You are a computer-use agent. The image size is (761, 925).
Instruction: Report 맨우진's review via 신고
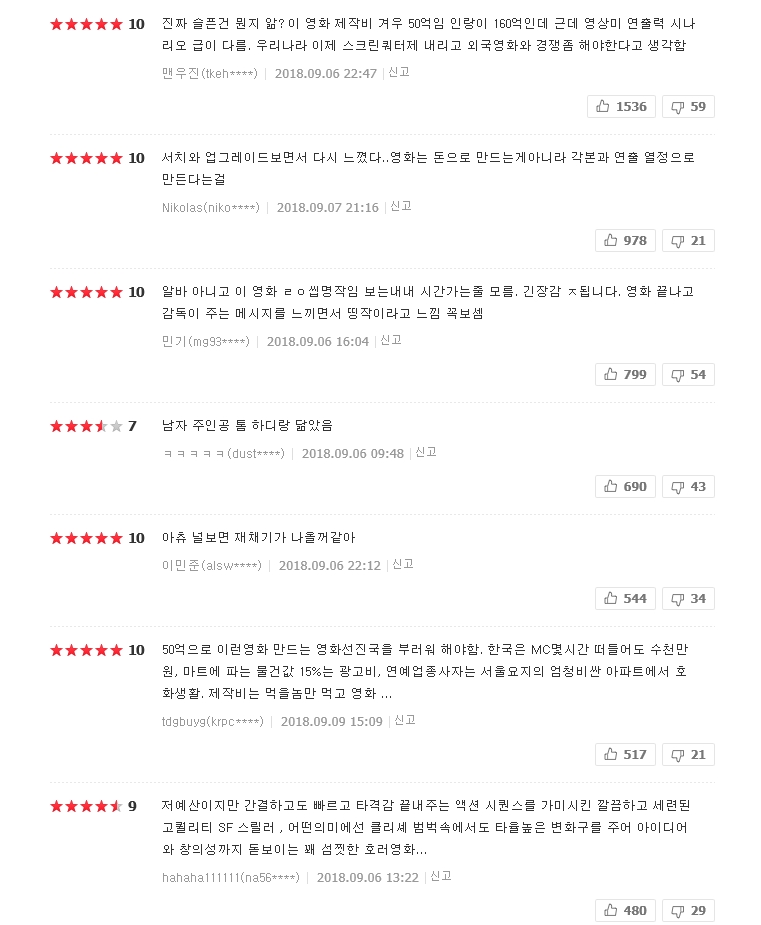tap(399, 72)
